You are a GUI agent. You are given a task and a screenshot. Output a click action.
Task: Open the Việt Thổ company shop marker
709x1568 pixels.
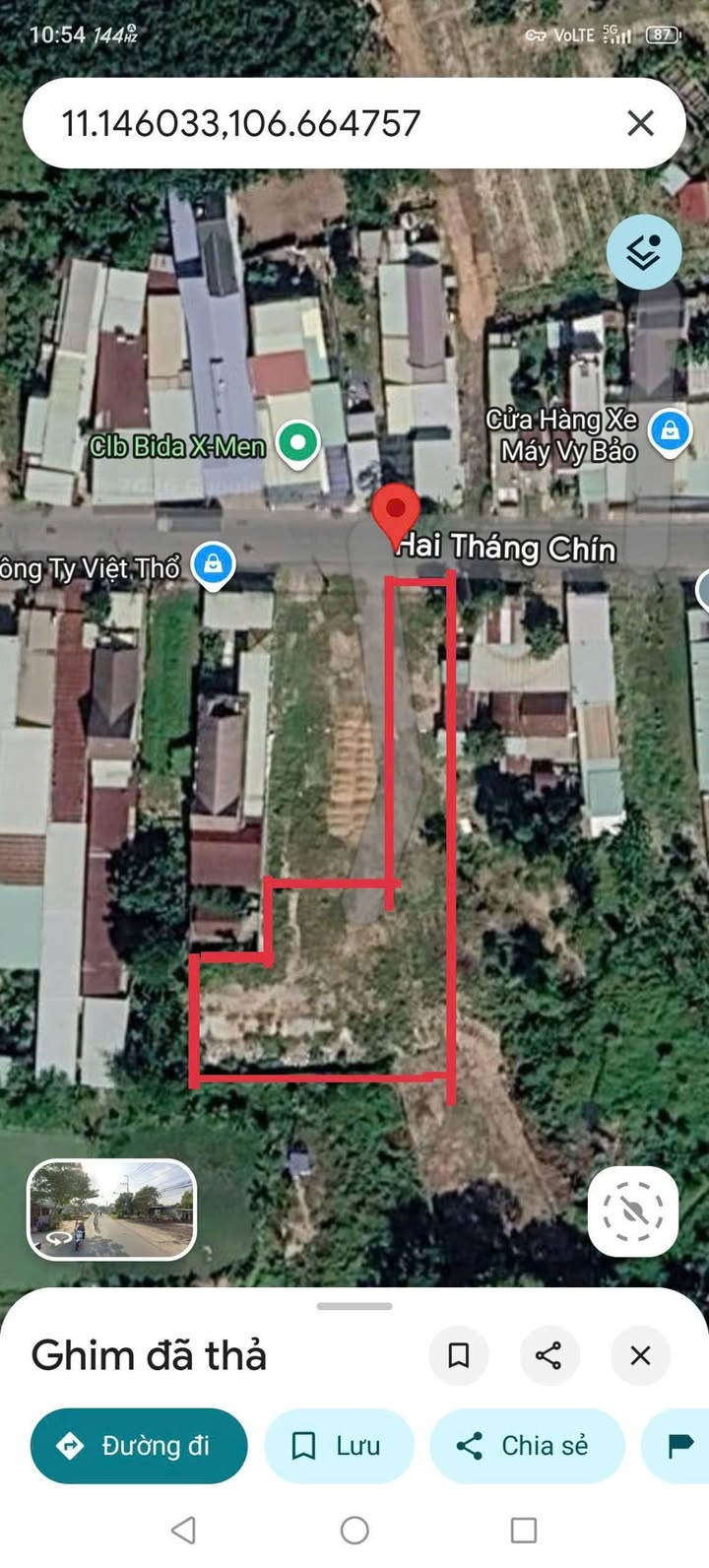213,564
